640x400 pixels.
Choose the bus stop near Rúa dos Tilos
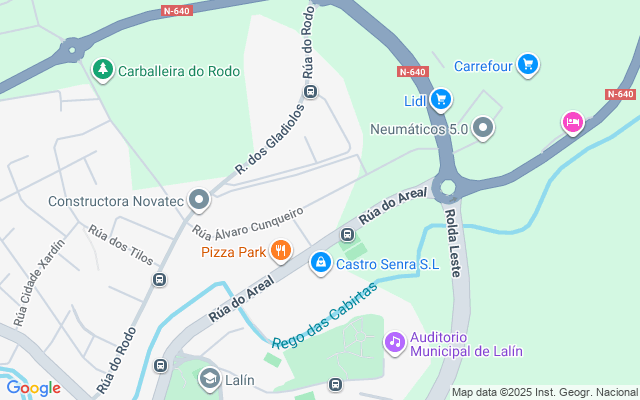coord(159,279)
